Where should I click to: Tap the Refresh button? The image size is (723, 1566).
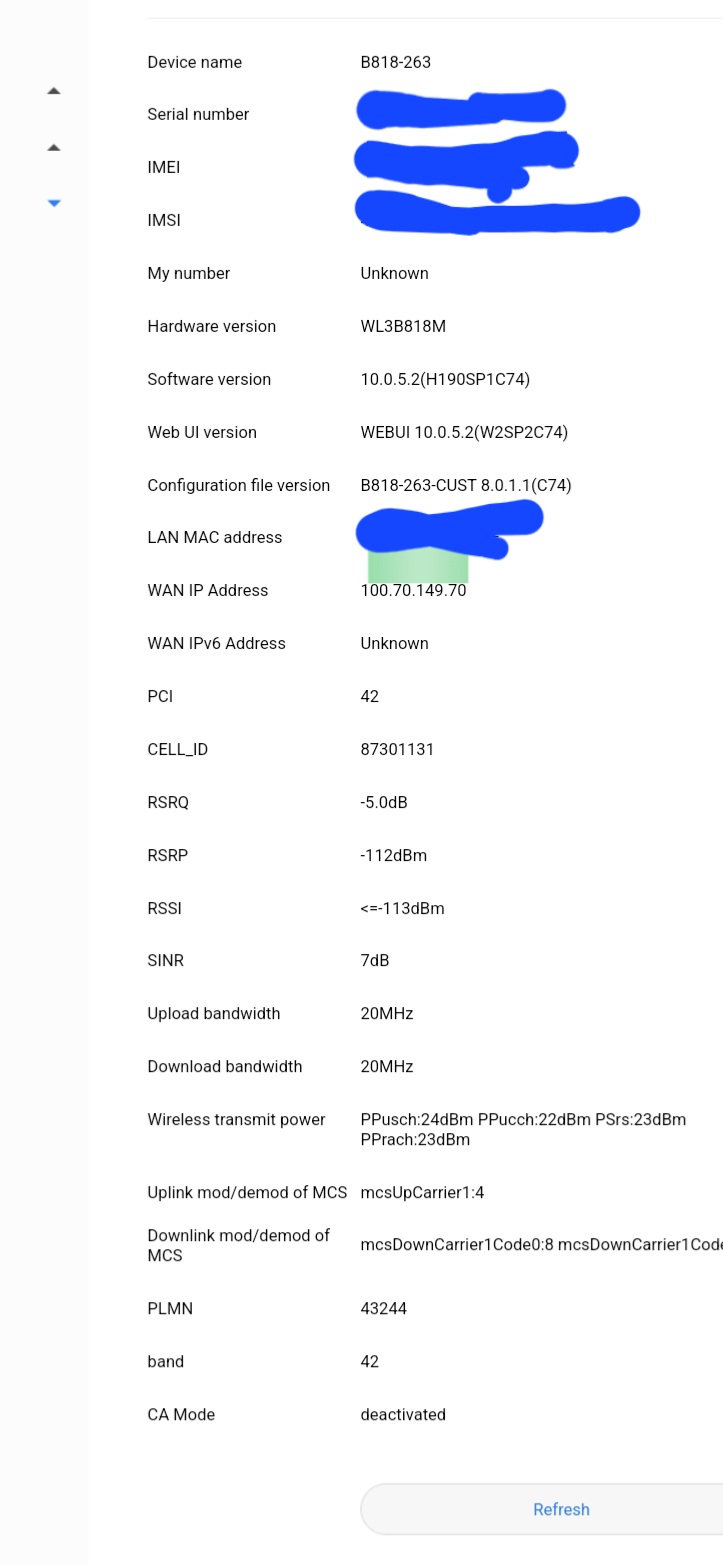(561, 1509)
